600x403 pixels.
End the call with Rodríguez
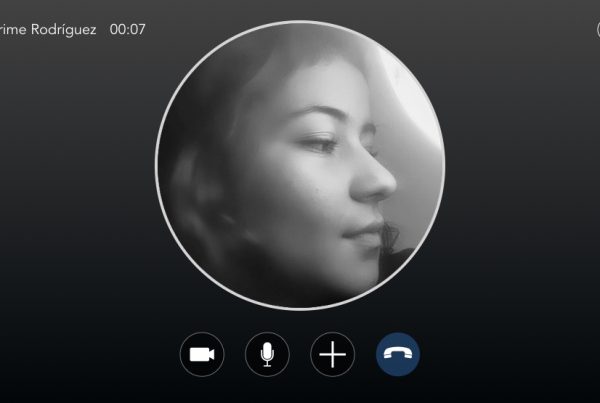pos(397,354)
